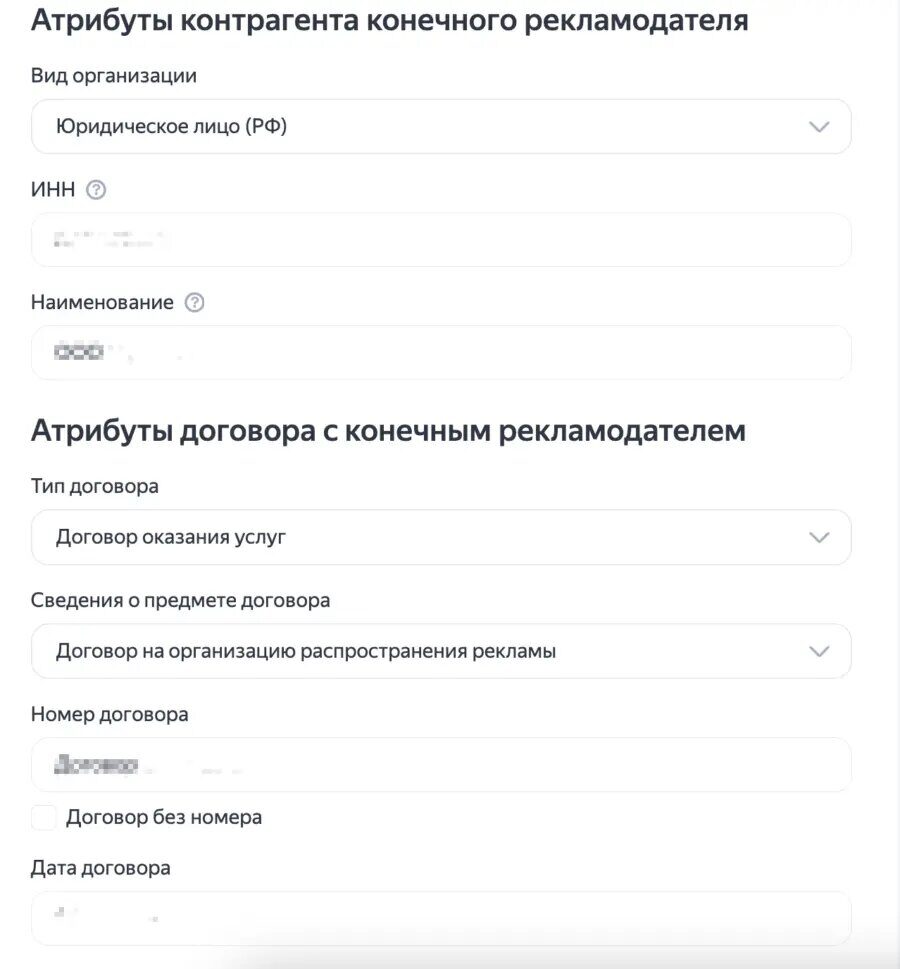This screenshot has width=900, height=969.
Task: Tap the Наименование input field
Action: click(440, 352)
